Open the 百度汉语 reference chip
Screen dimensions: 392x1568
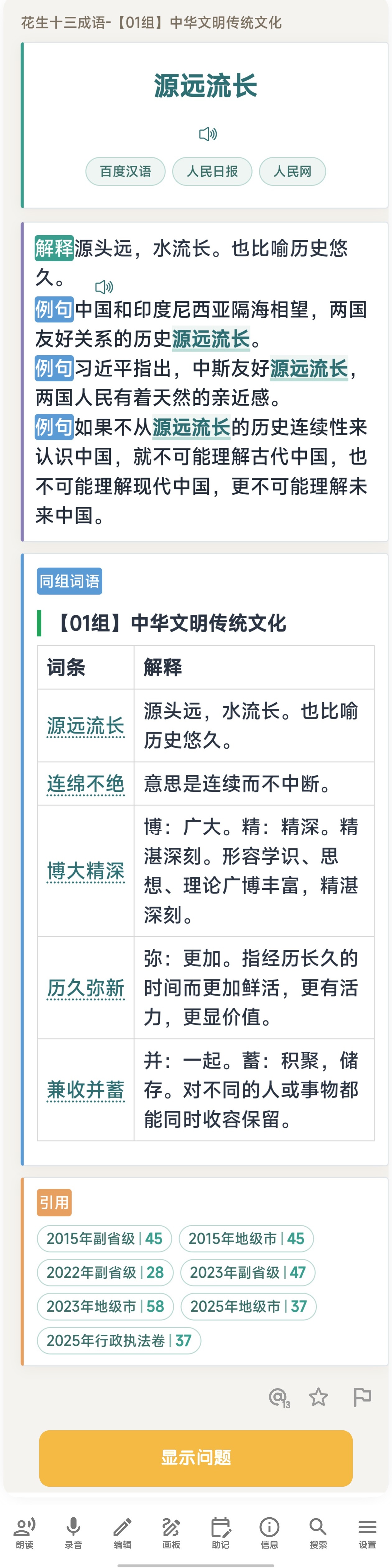click(x=125, y=172)
